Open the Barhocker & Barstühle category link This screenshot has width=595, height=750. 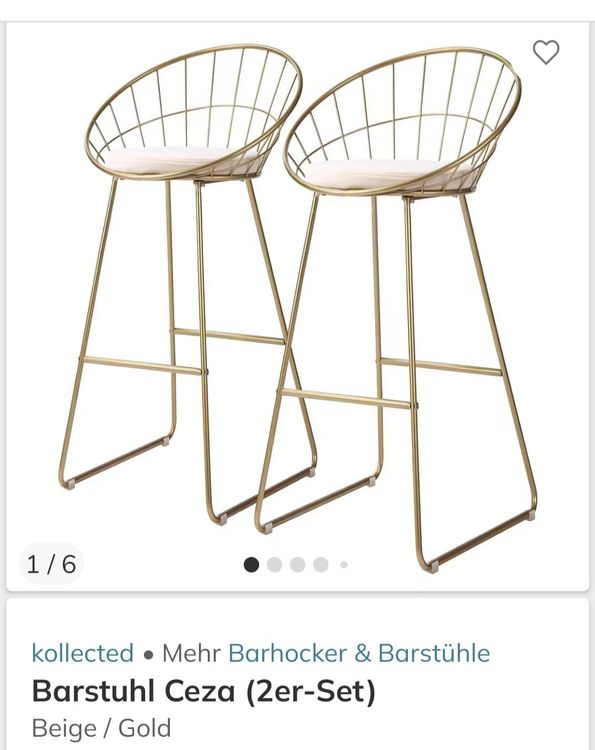tap(359, 653)
